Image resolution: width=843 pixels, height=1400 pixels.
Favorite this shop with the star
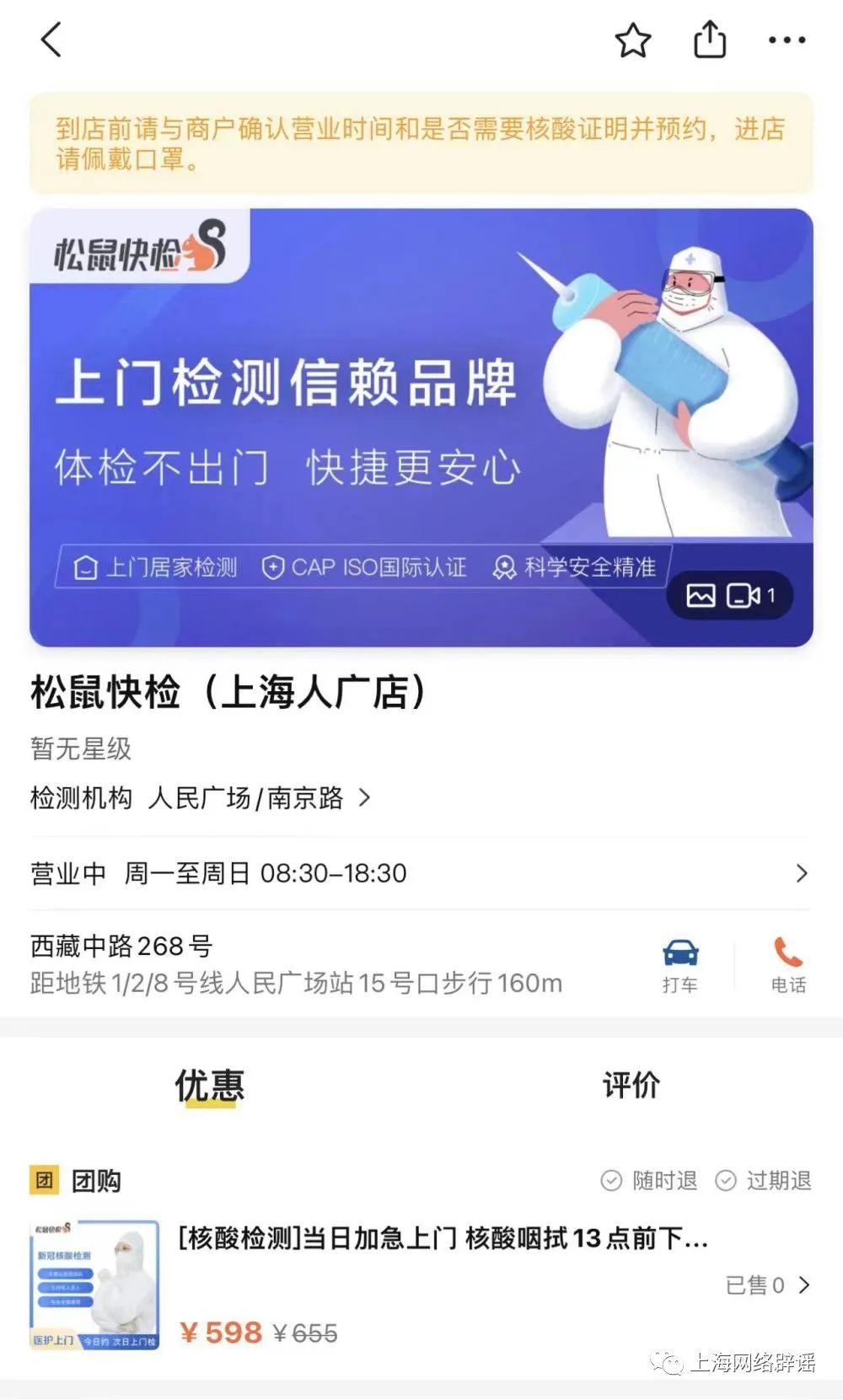(x=632, y=40)
